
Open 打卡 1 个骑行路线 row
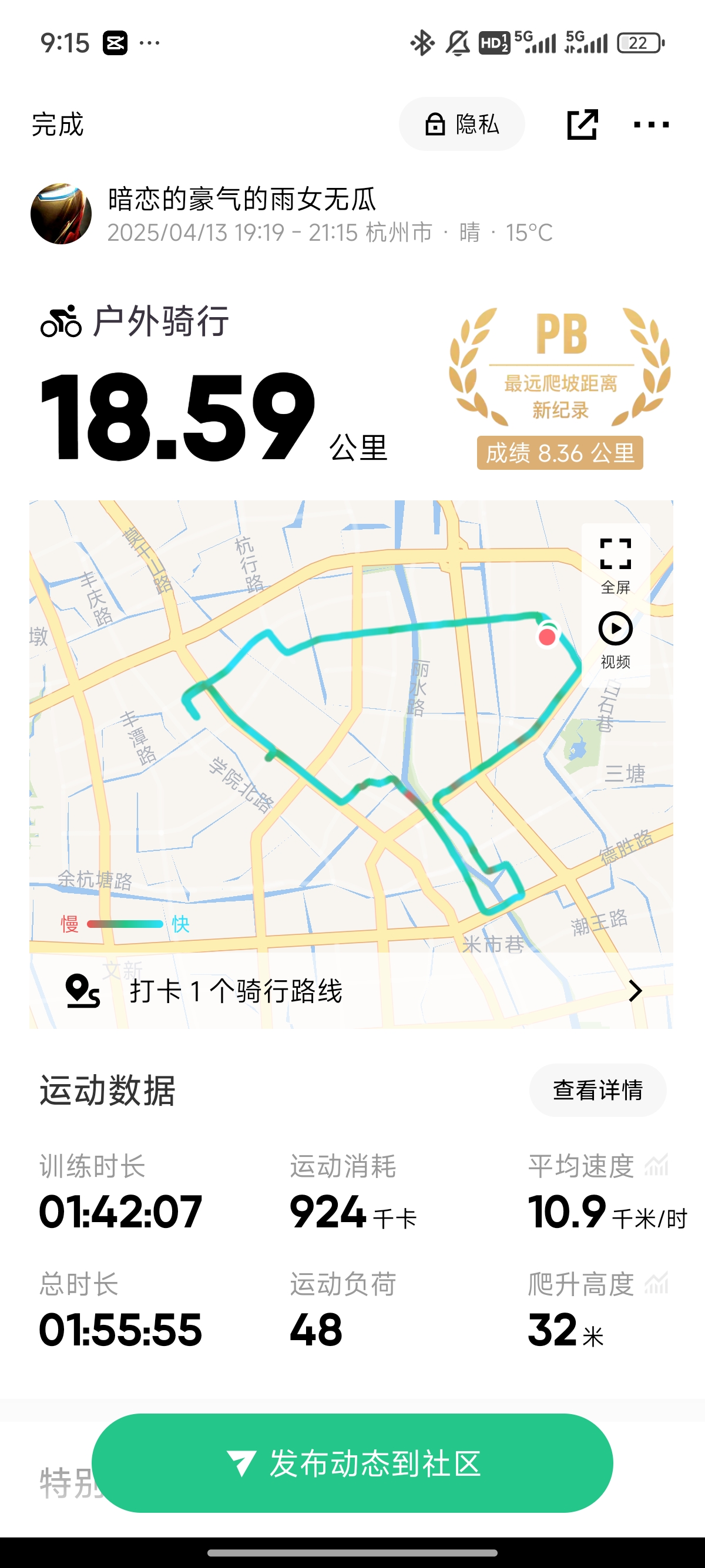point(351,991)
